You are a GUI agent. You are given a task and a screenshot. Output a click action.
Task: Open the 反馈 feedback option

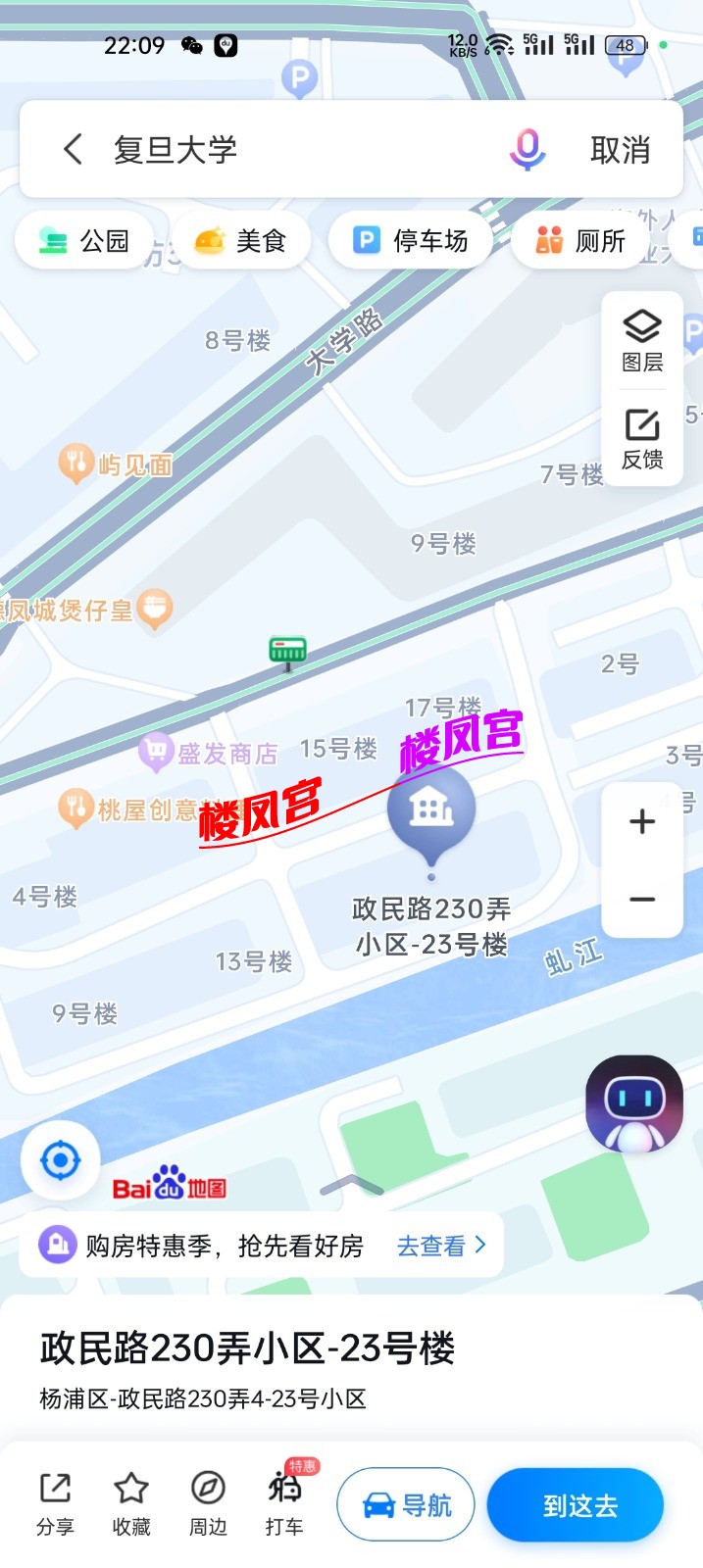coord(642,439)
